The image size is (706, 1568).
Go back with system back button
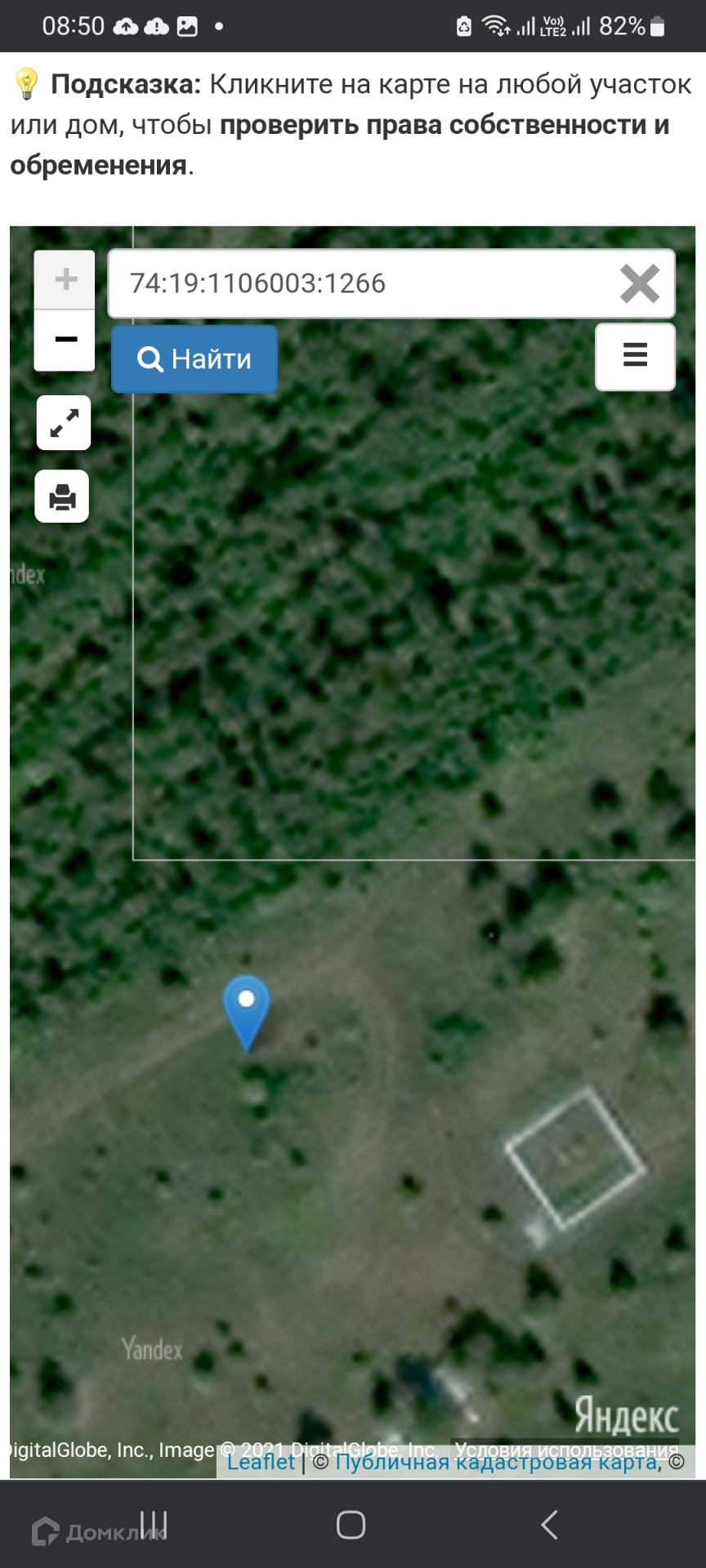coord(550,1525)
